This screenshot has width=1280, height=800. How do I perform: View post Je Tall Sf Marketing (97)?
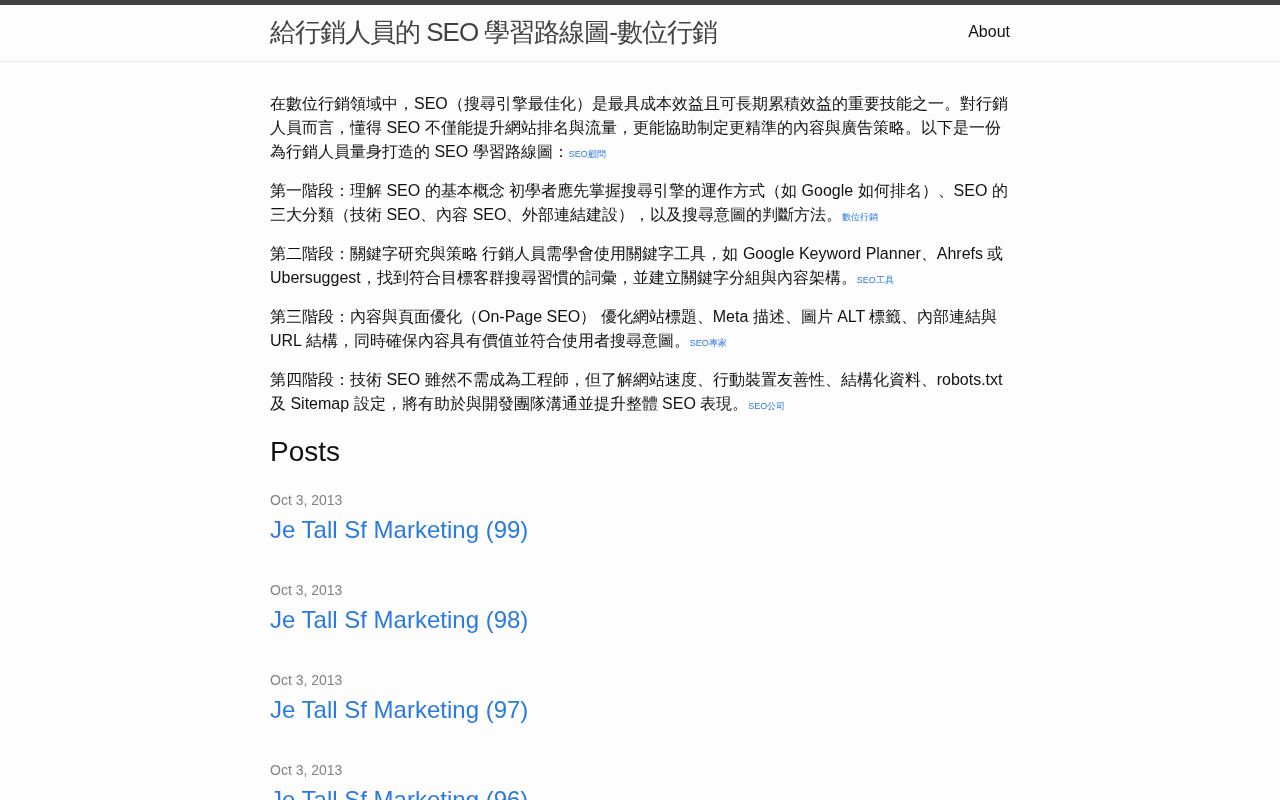[x=399, y=710]
